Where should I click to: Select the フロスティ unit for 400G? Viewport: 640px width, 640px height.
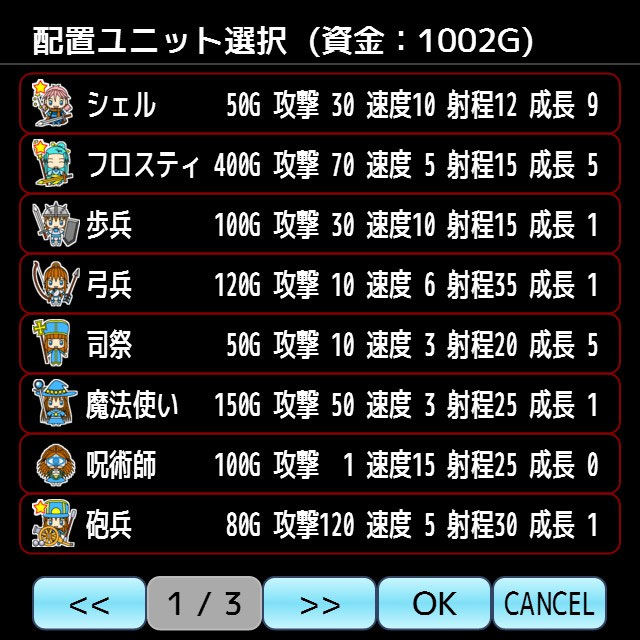point(320,164)
